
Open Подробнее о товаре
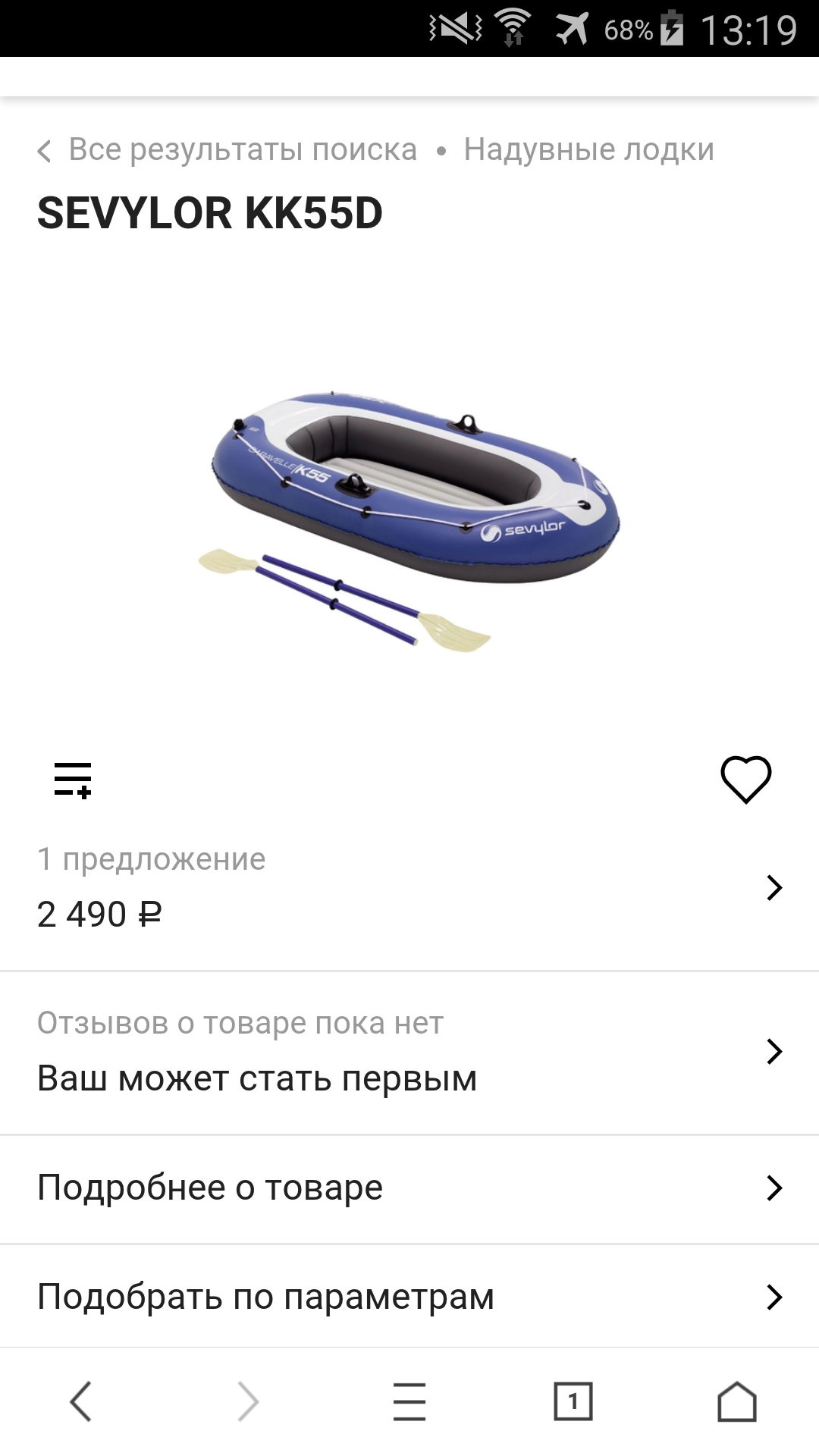click(x=409, y=1188)
